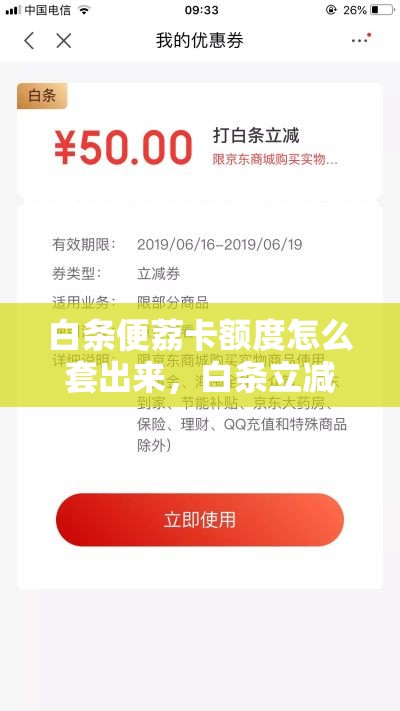
Task: Tap the 立即使用 button
Action: (200, 520)
